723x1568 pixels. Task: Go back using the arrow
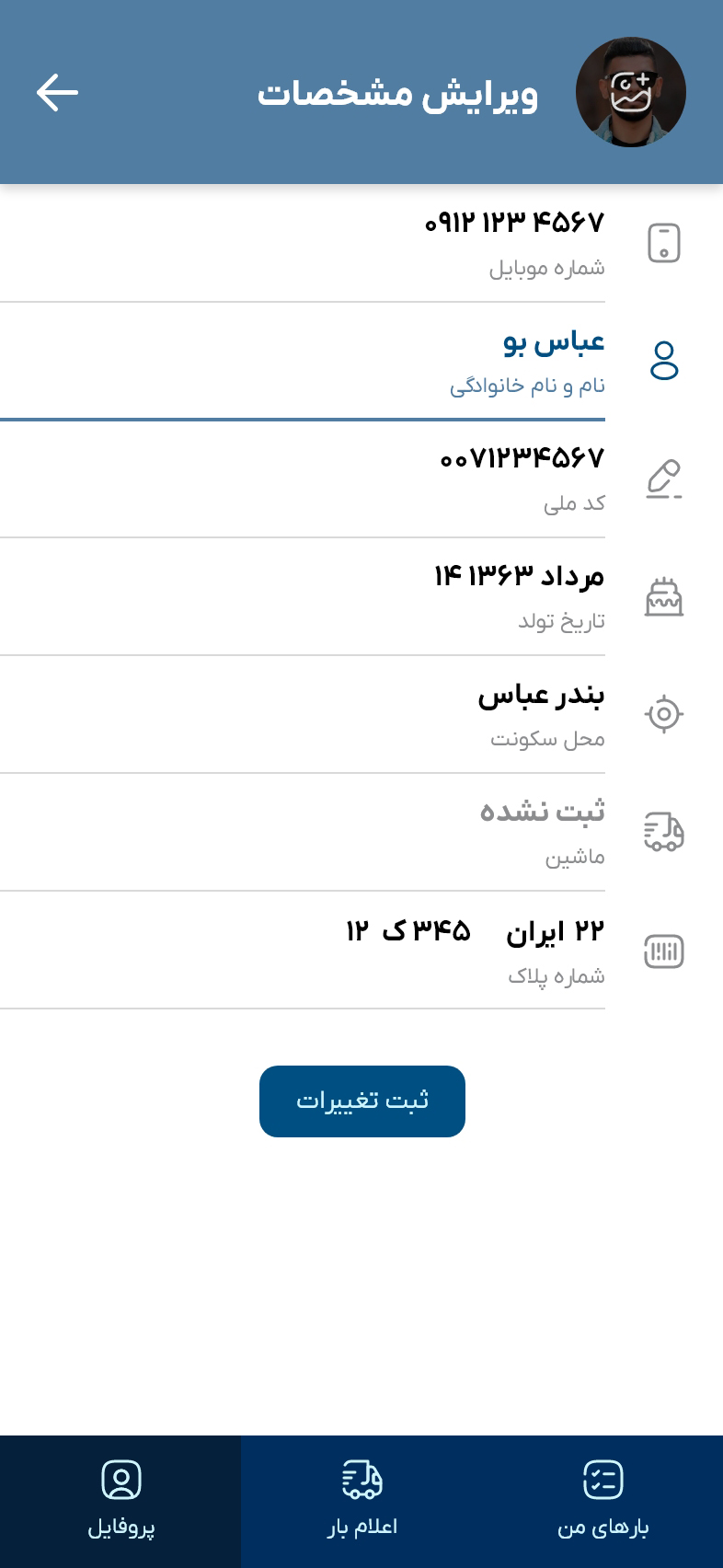(x=57, y=93)
